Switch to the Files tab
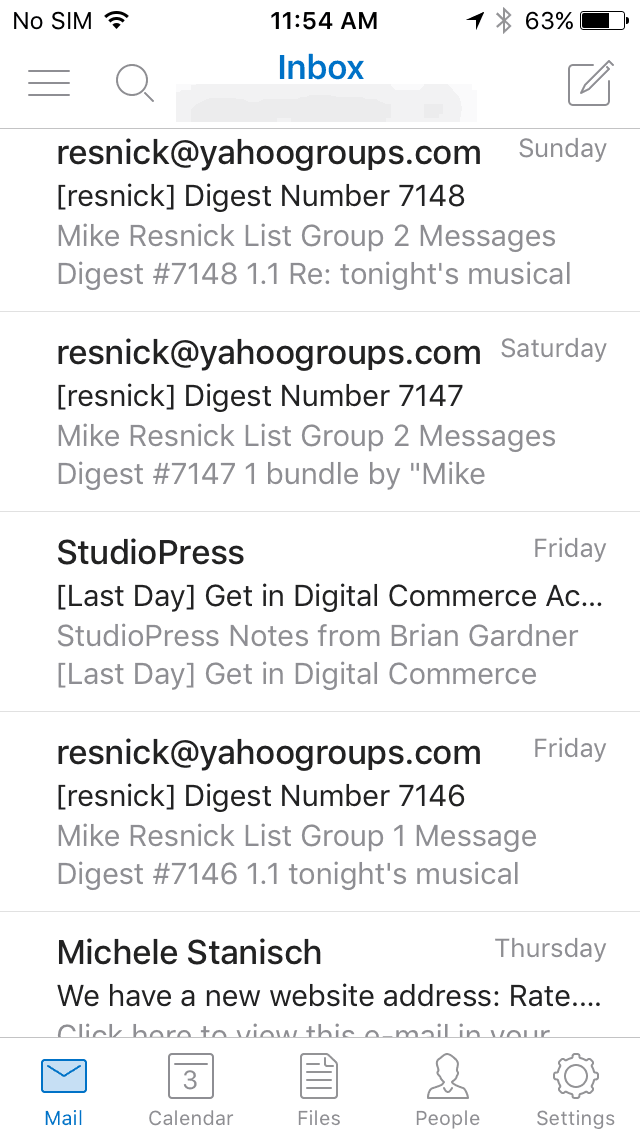 pos(319,1089)
